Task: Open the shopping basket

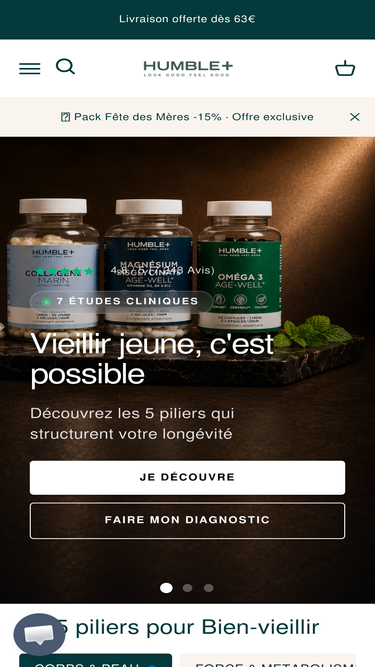Action: tap(345, 68)
